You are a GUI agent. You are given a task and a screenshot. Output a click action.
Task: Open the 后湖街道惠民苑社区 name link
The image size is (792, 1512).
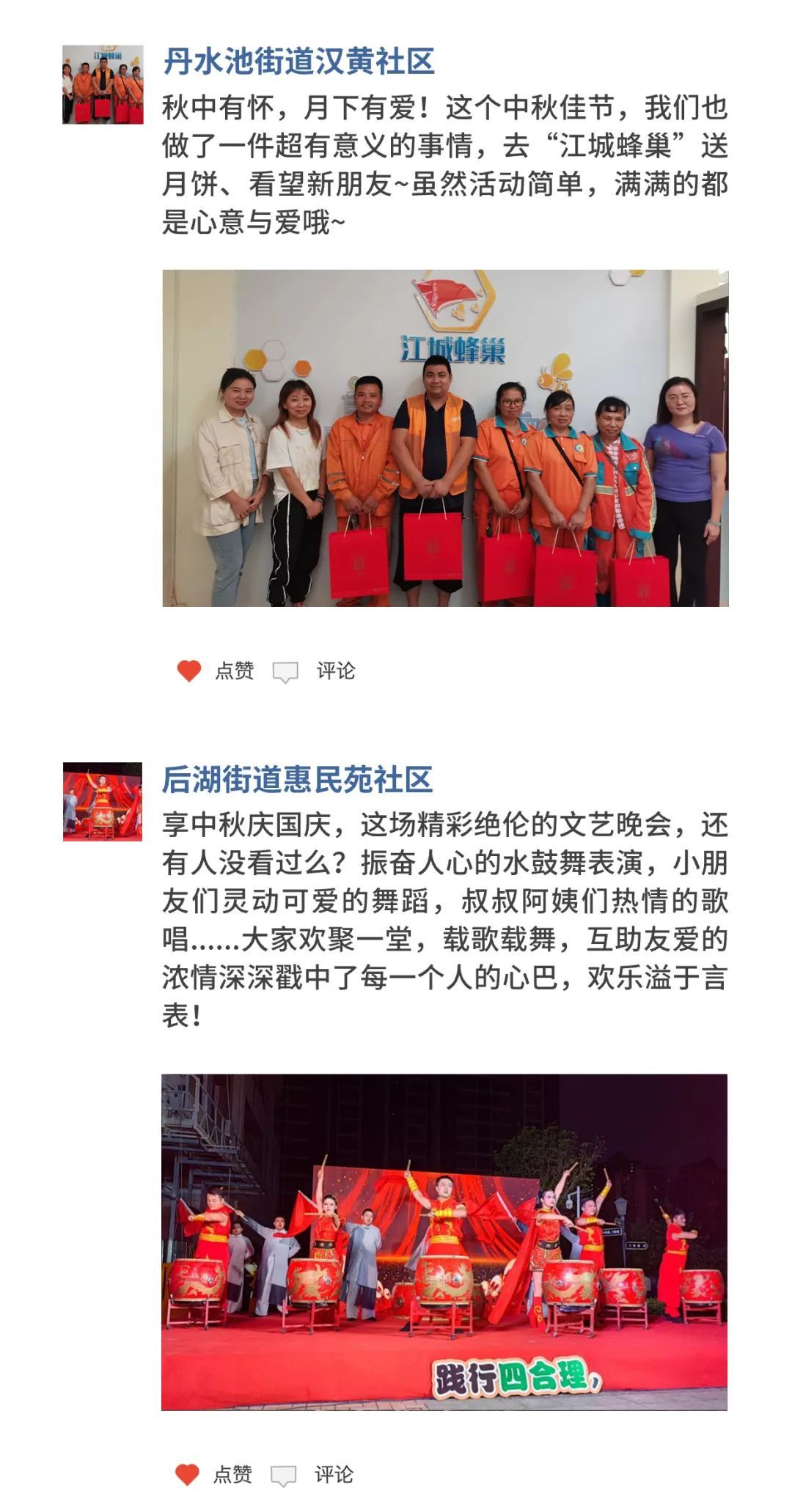(297, 780)
